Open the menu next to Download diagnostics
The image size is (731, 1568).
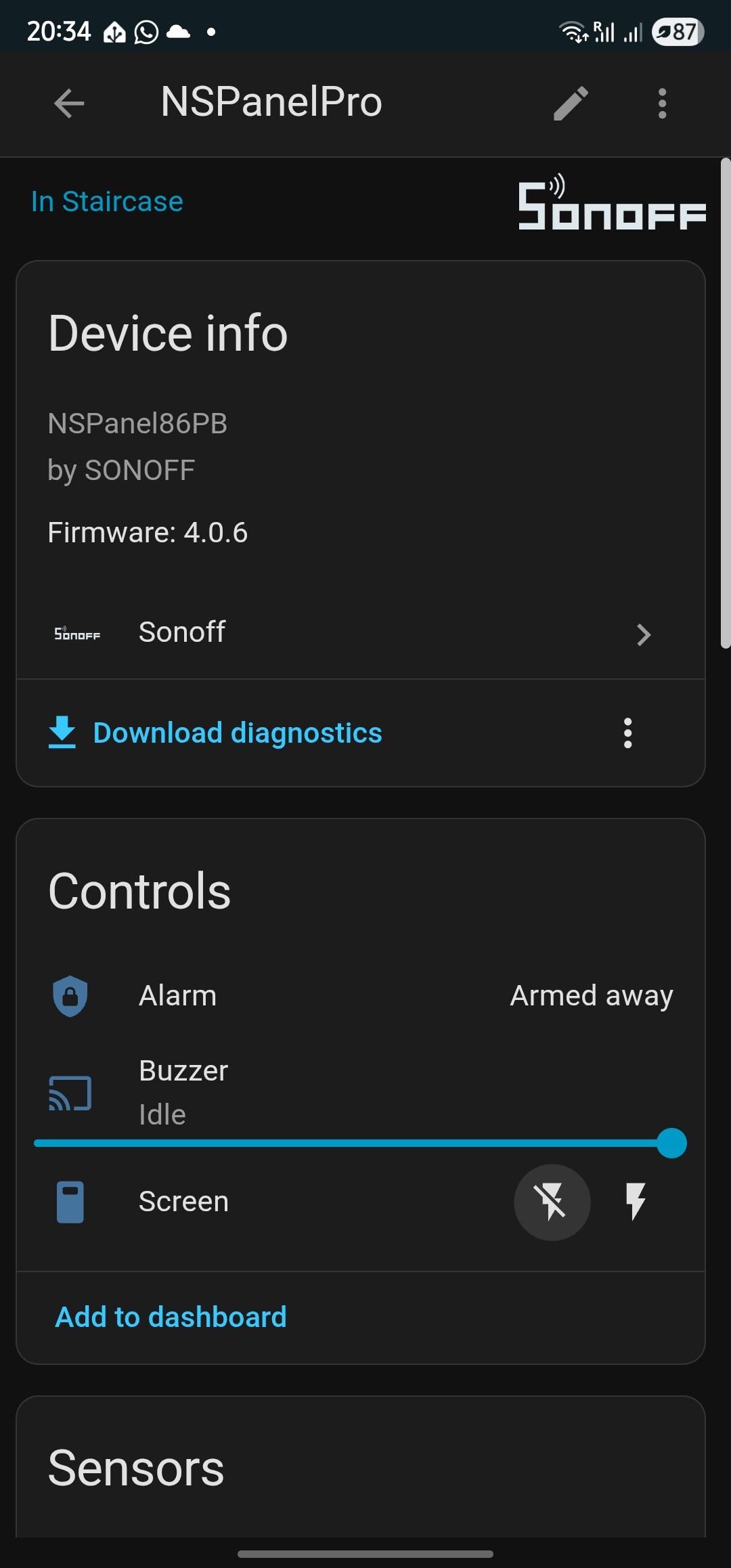pyautogui.click(x=627, y=733)
